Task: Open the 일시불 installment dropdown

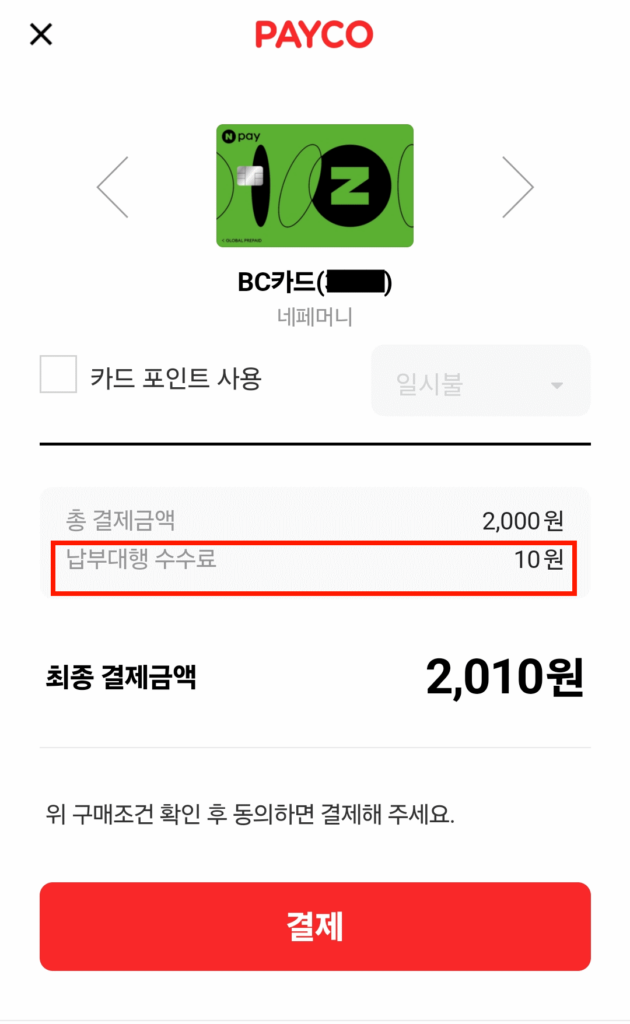Action: point(481,381)
